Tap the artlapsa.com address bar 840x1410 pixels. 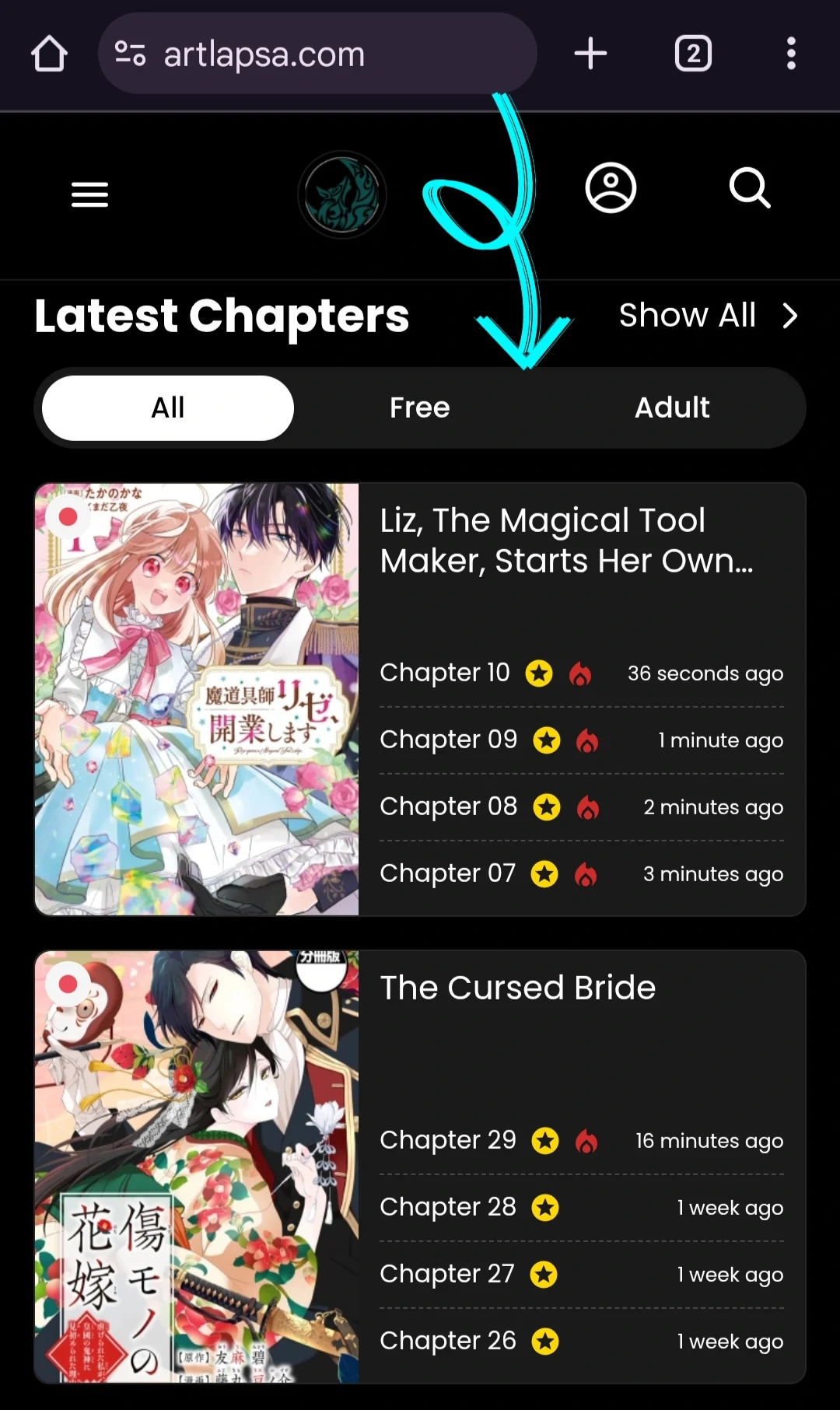(x=317, y=54)
